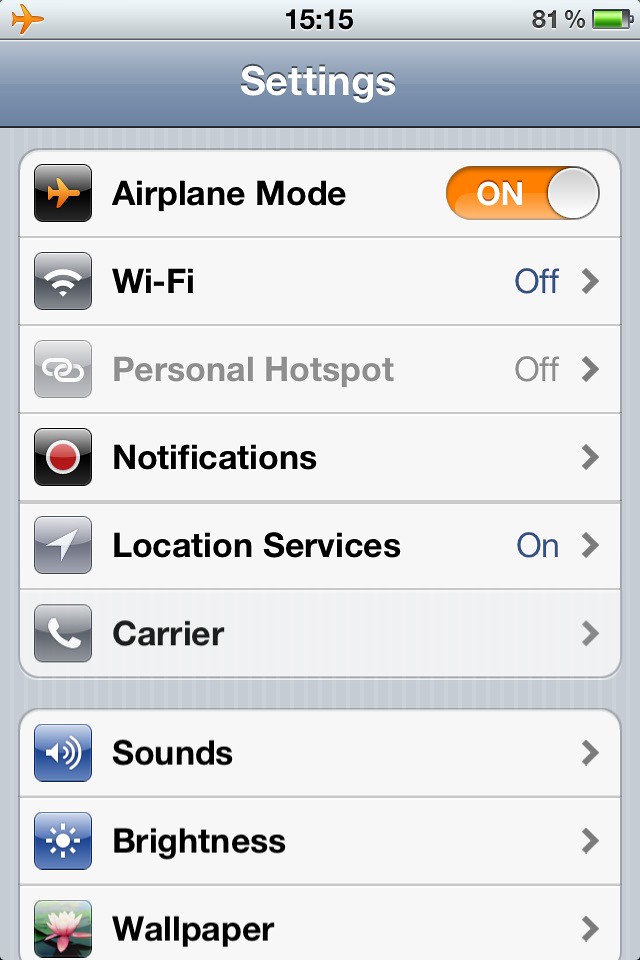Open Wi-Fi settings
The height and width of the screenshot is (960, 640).
[x=320, y=282]
